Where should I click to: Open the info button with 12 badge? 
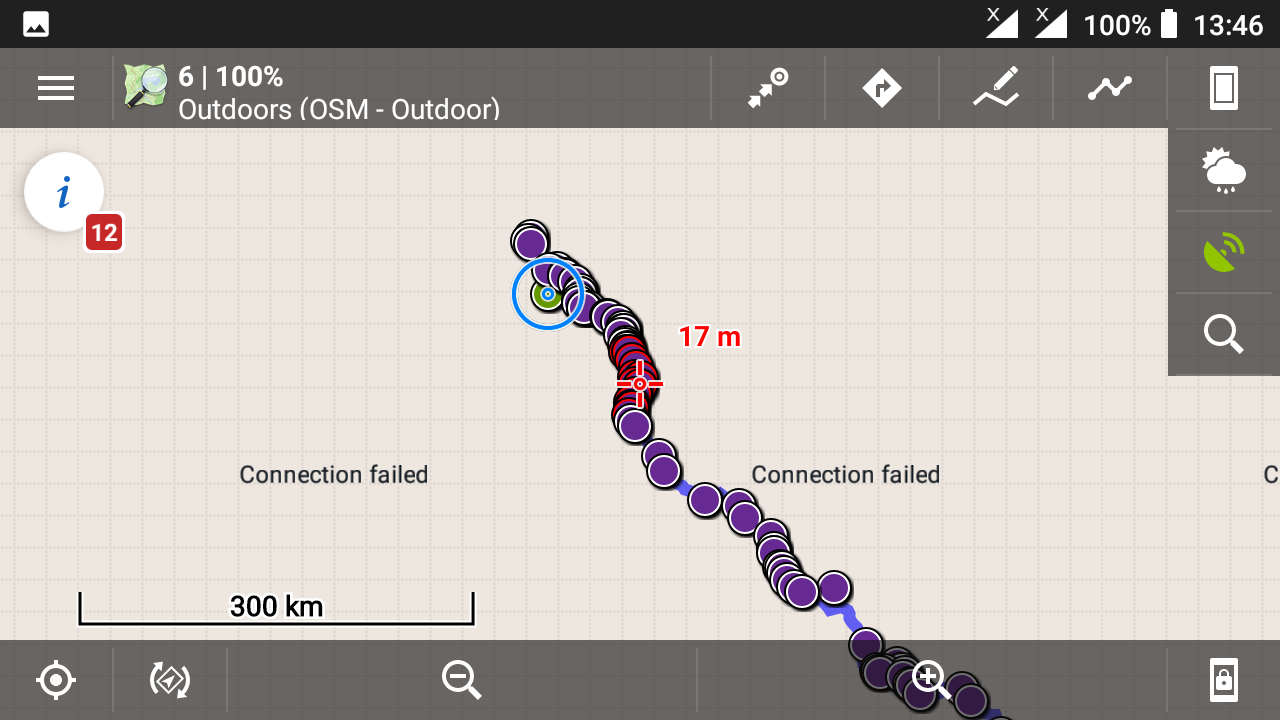point(64,192)
